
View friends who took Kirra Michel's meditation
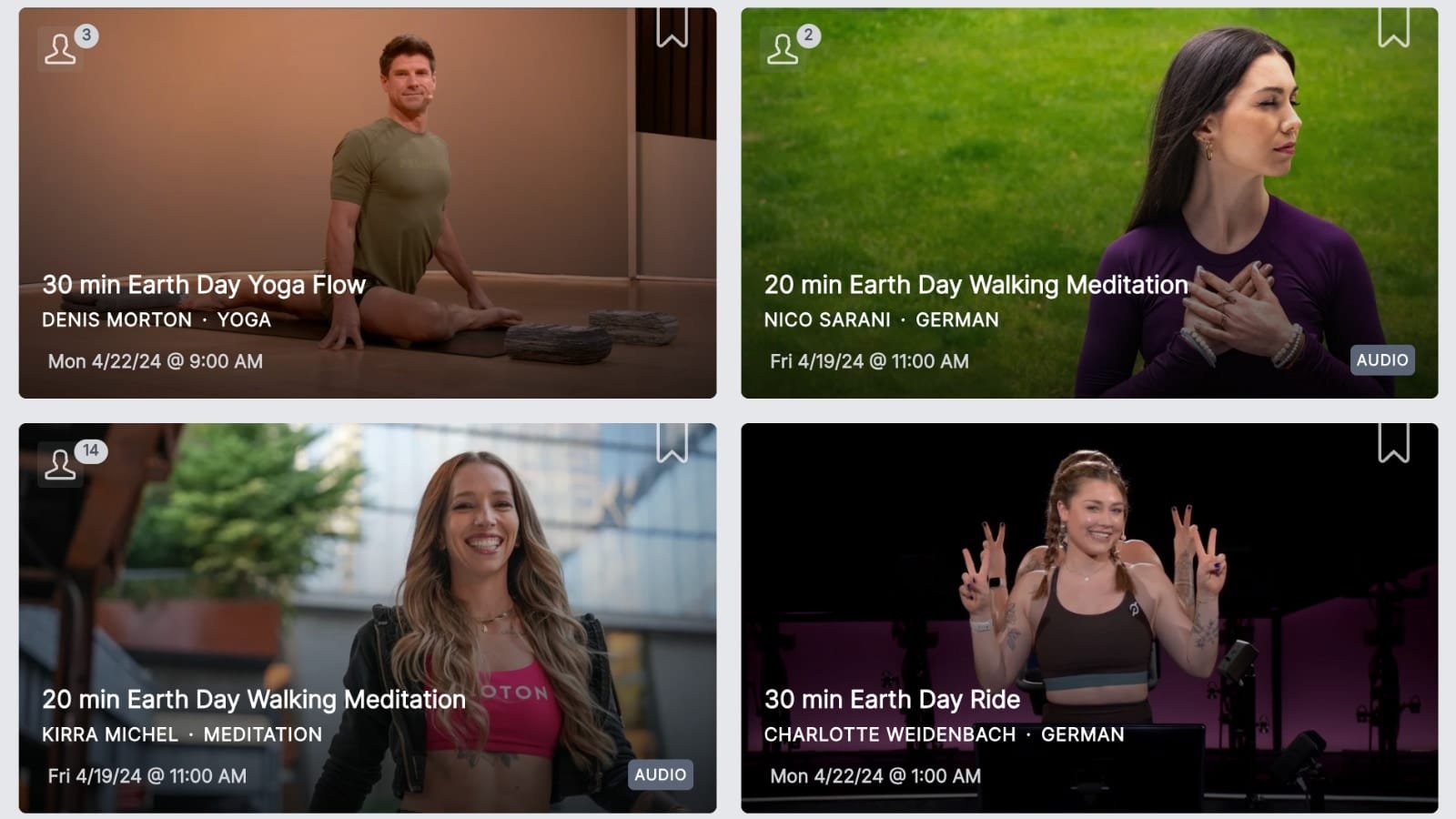click(62, 463)
